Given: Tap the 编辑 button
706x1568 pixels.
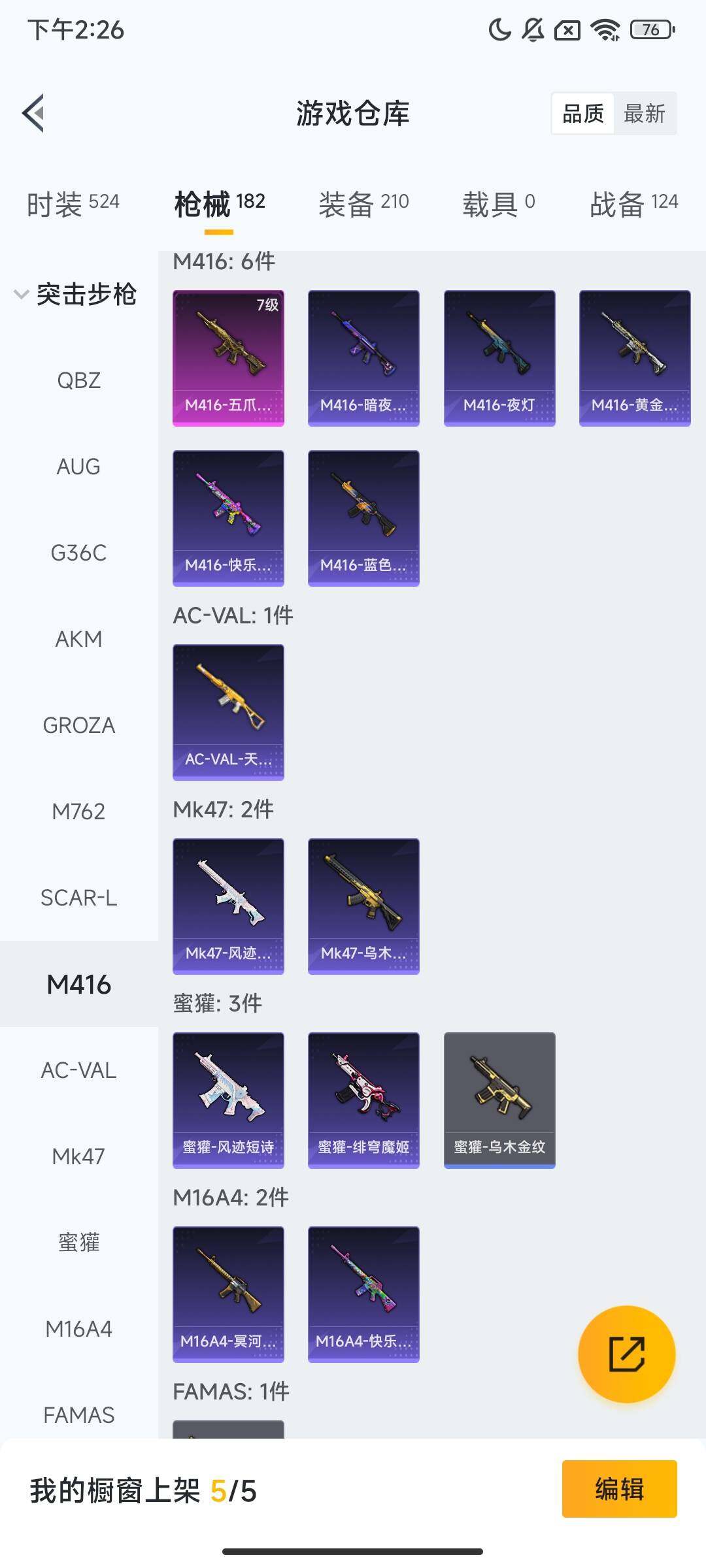Looking at the screenshot, I should (x=619, y=1489).
